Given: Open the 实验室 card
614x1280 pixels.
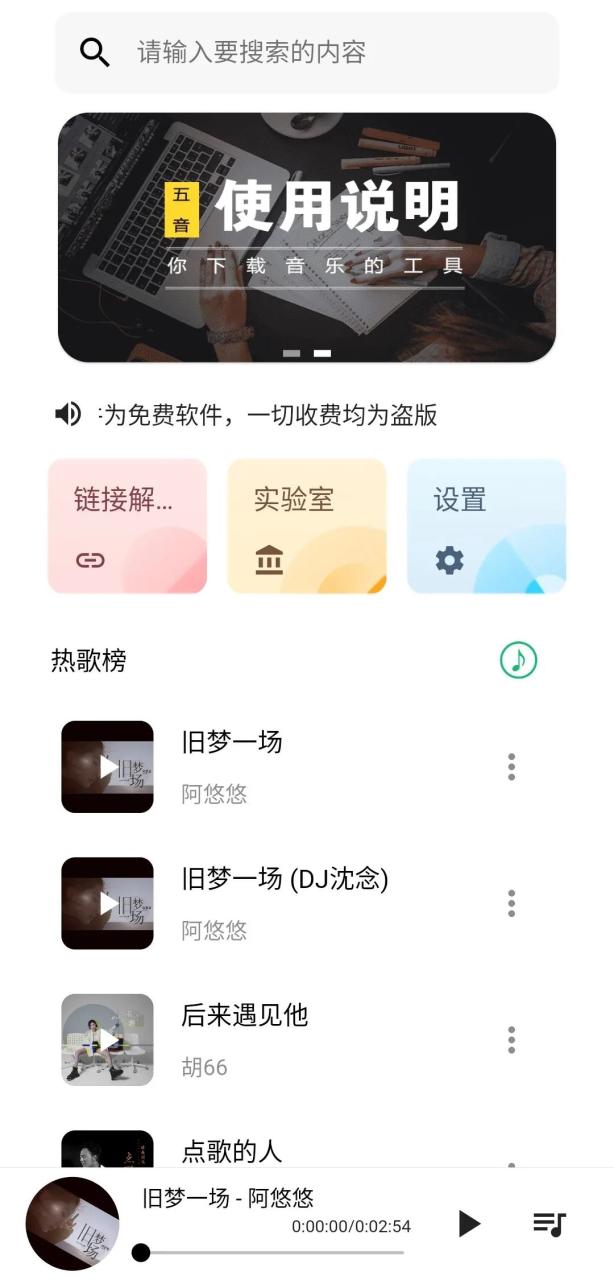Looking at the screenshot, I should tap(306, 526).
